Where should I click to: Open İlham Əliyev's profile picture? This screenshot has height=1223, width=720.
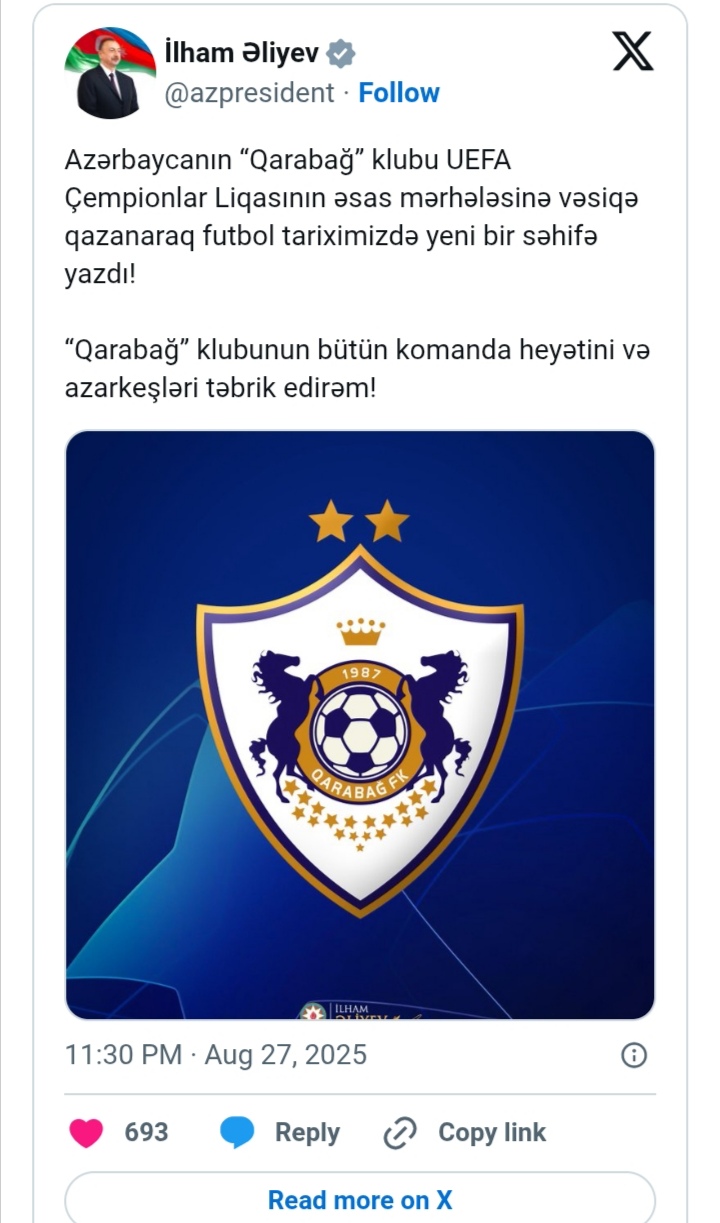pos(110,73)
